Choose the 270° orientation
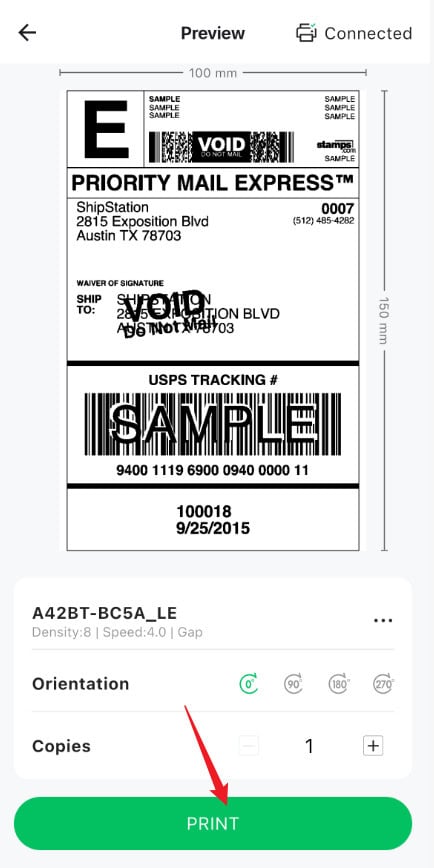Image resolution: width=434 pixels, height=868 pixels. click(x=383, y=684)
